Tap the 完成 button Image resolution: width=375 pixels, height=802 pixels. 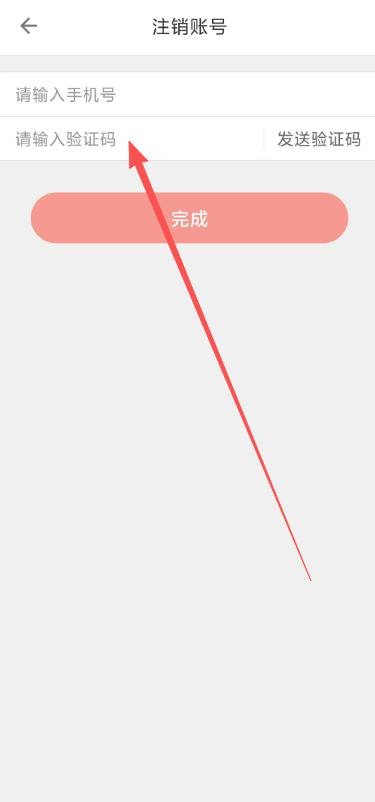(189, 218)
